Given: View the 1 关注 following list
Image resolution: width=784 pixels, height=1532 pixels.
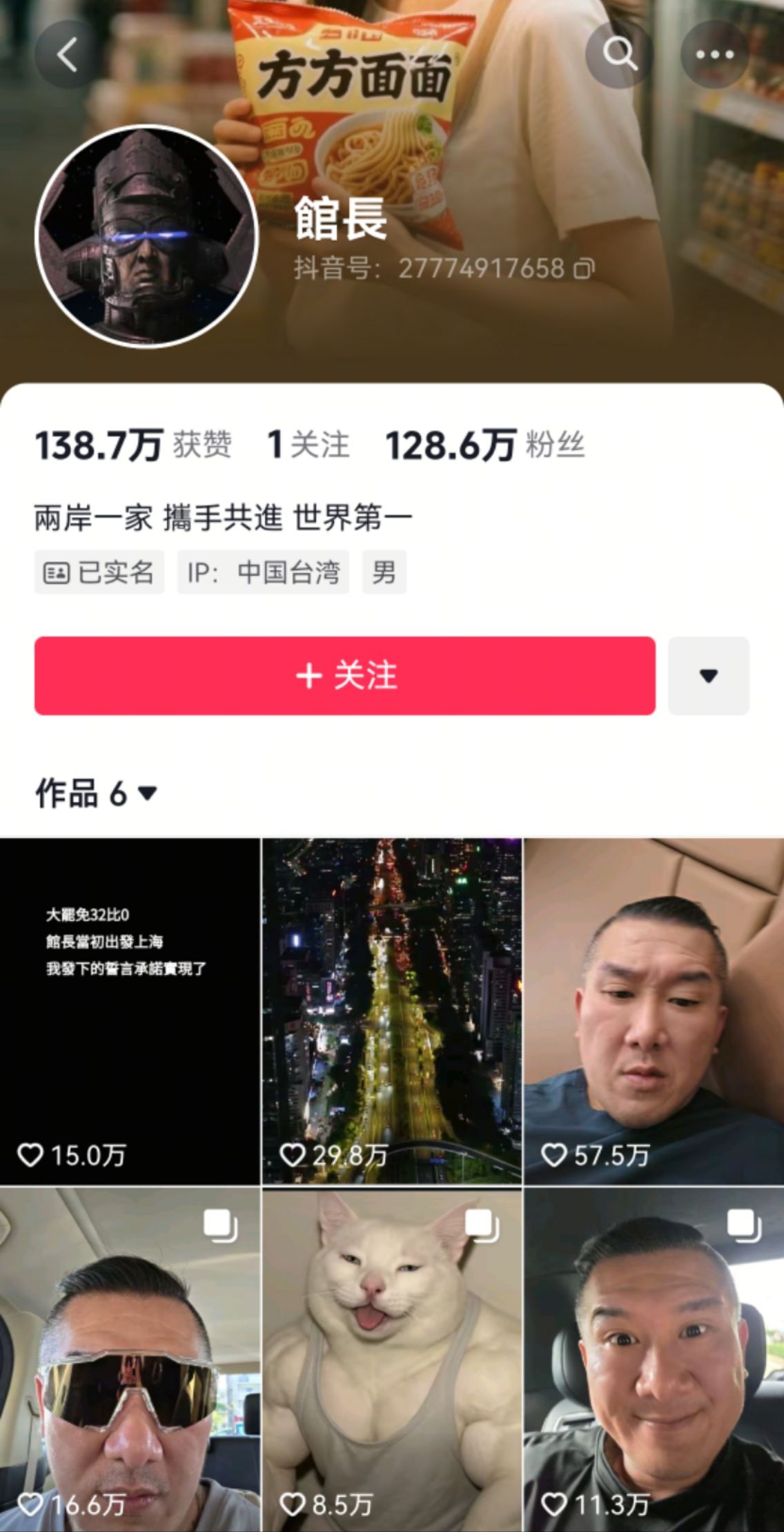Looking at the screenshot, I should coord(308,445).
